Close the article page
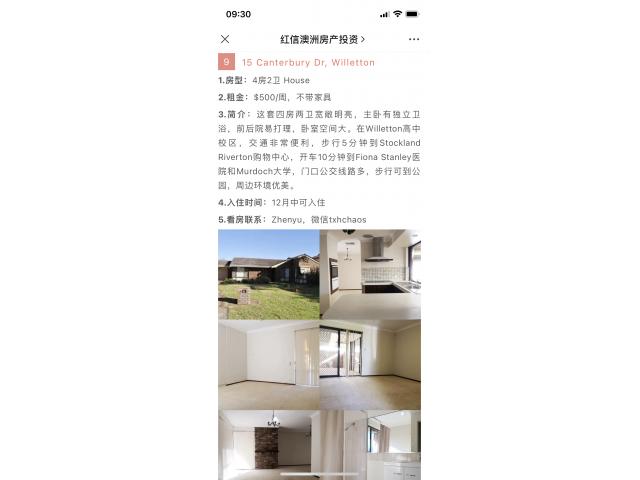The image size is (640, 480). point(225,39)
